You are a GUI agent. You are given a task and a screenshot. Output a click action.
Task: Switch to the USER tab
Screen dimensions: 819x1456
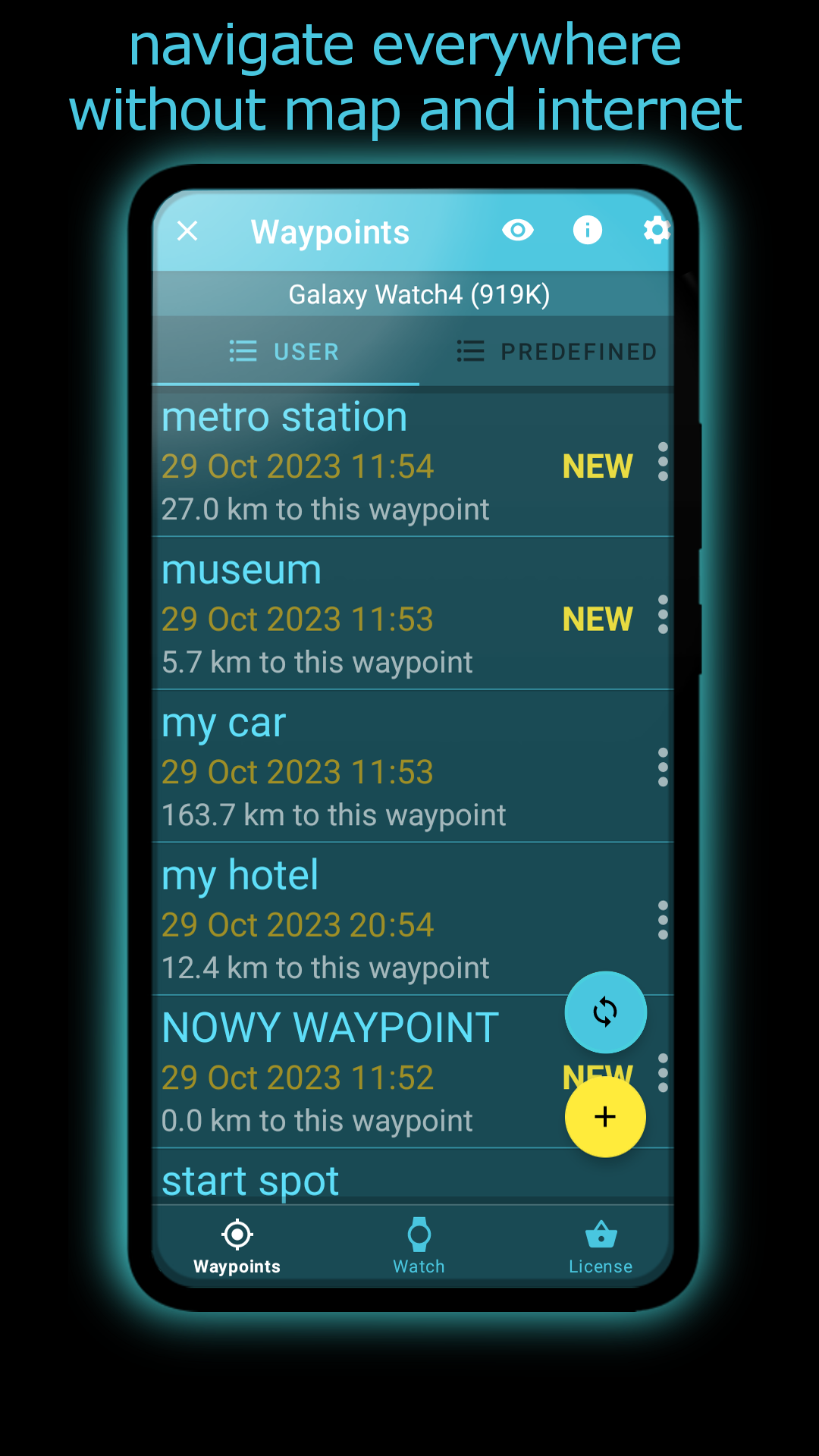(284, 351)
